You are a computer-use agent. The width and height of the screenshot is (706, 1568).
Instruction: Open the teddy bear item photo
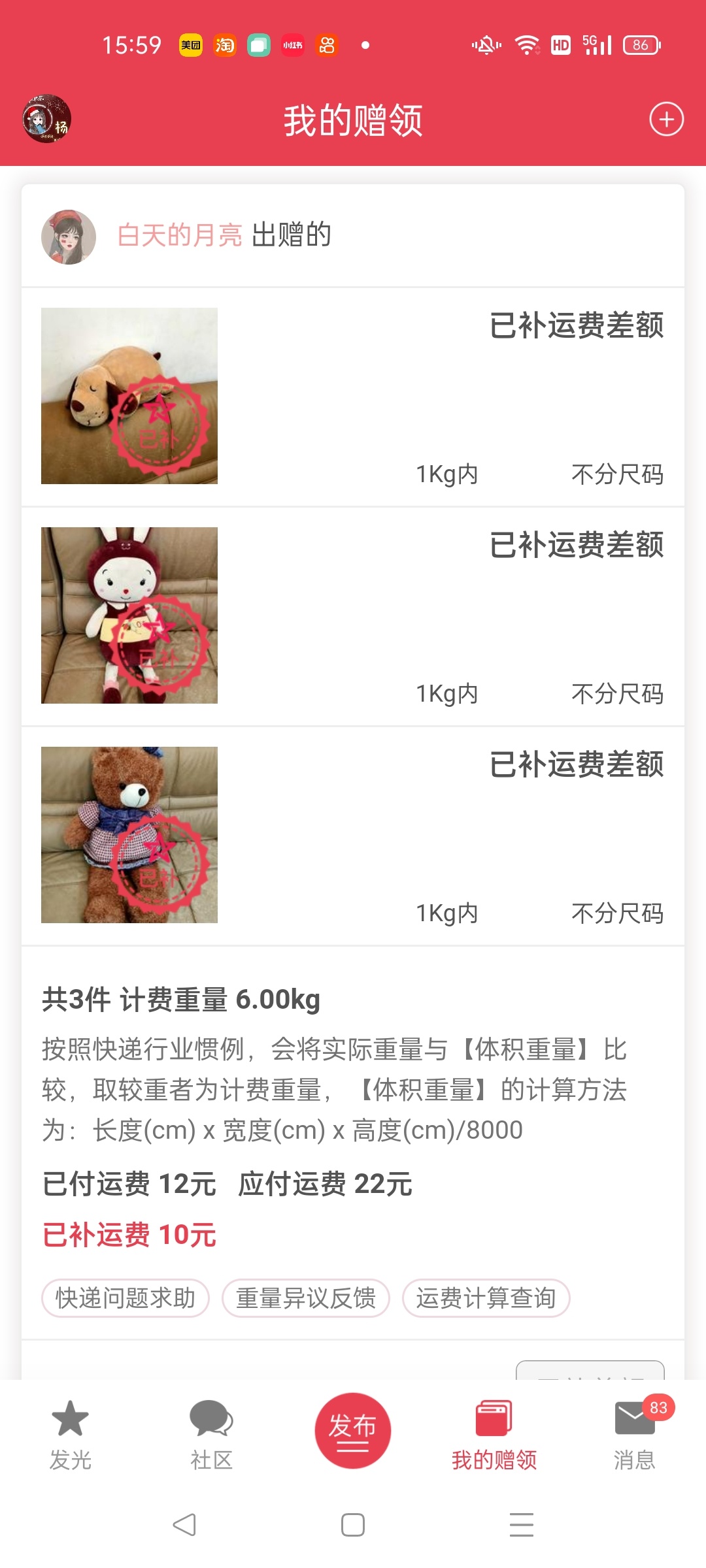click(x=129, y=835)
